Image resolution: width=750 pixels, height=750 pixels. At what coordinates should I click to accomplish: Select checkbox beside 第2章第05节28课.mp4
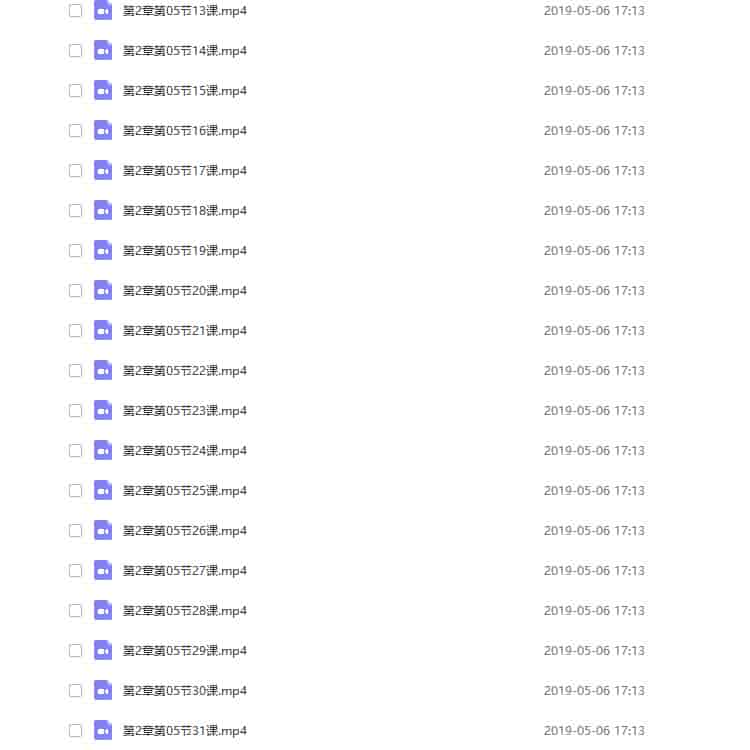tap(75, 611)
